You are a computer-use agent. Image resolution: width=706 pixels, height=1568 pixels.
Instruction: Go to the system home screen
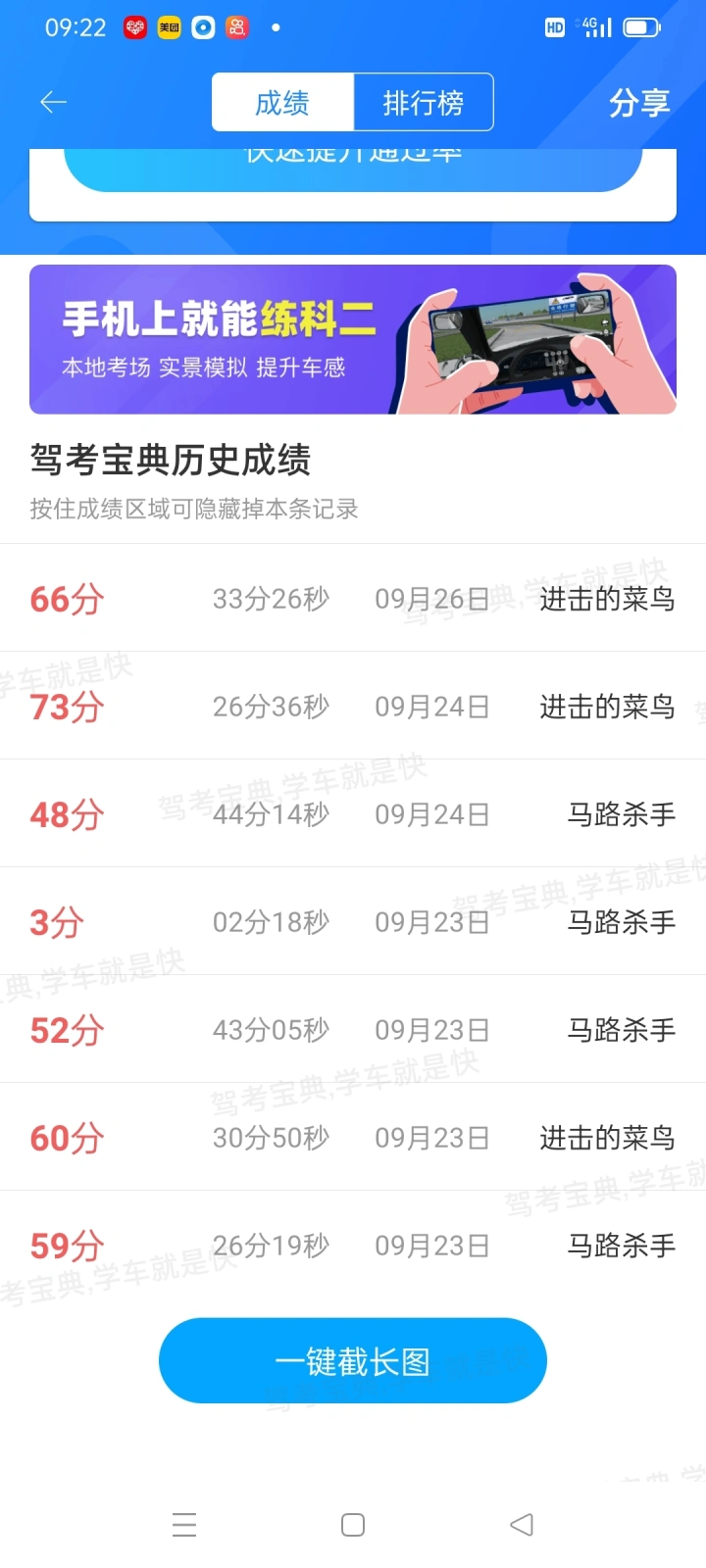tap(353, 1525)
